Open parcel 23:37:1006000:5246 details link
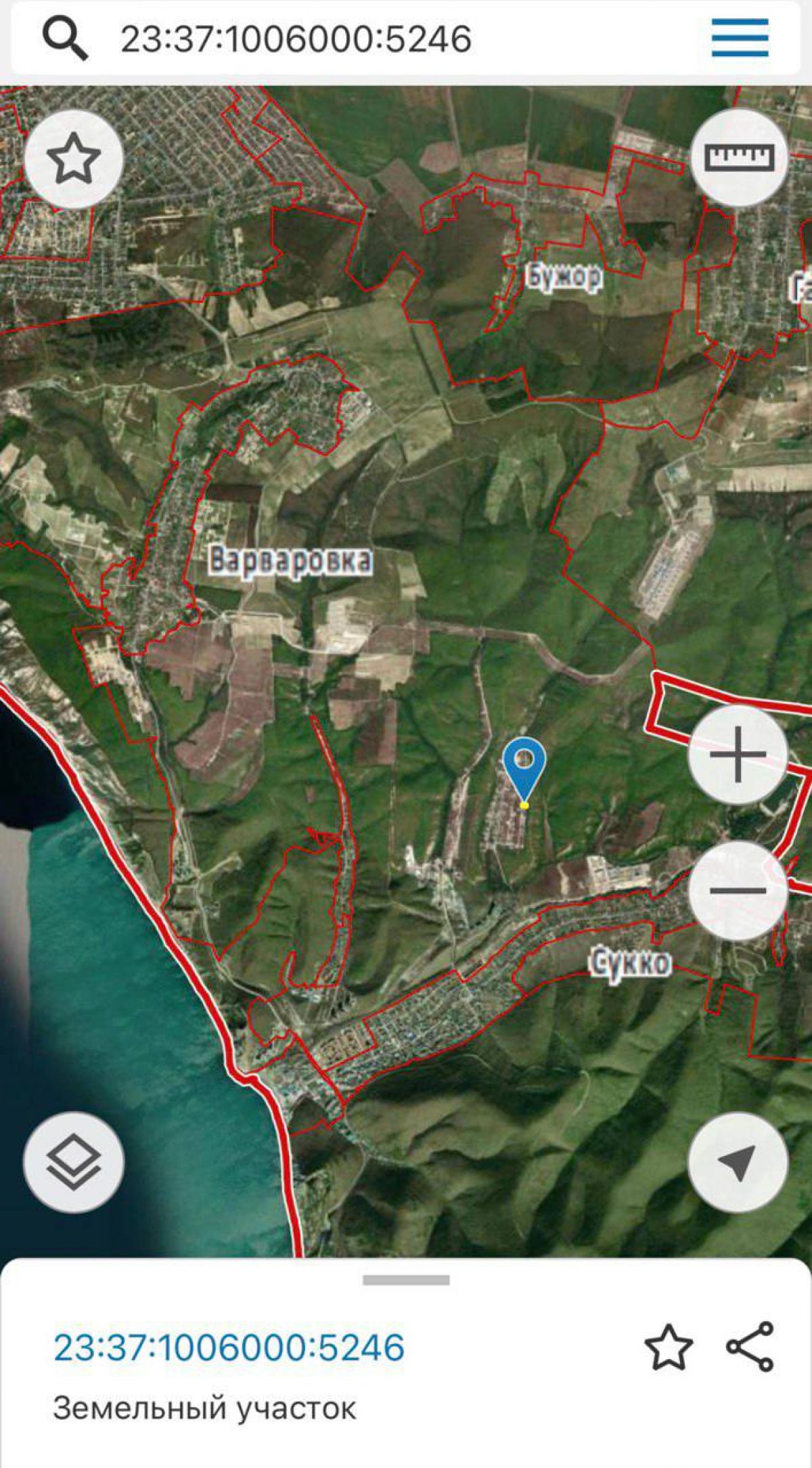Screen dimensions: 812x1468 229,1348
